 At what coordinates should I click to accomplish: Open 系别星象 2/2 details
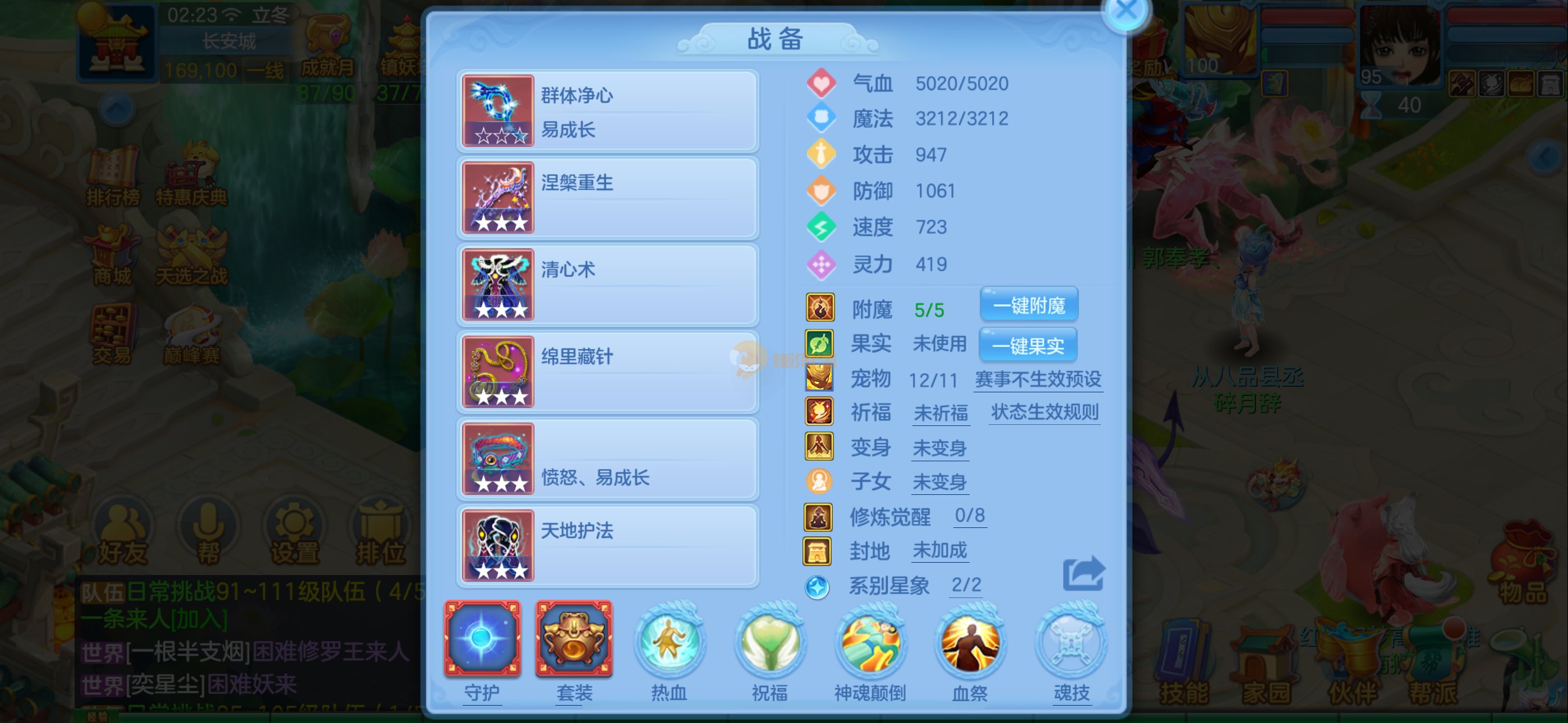966,585
